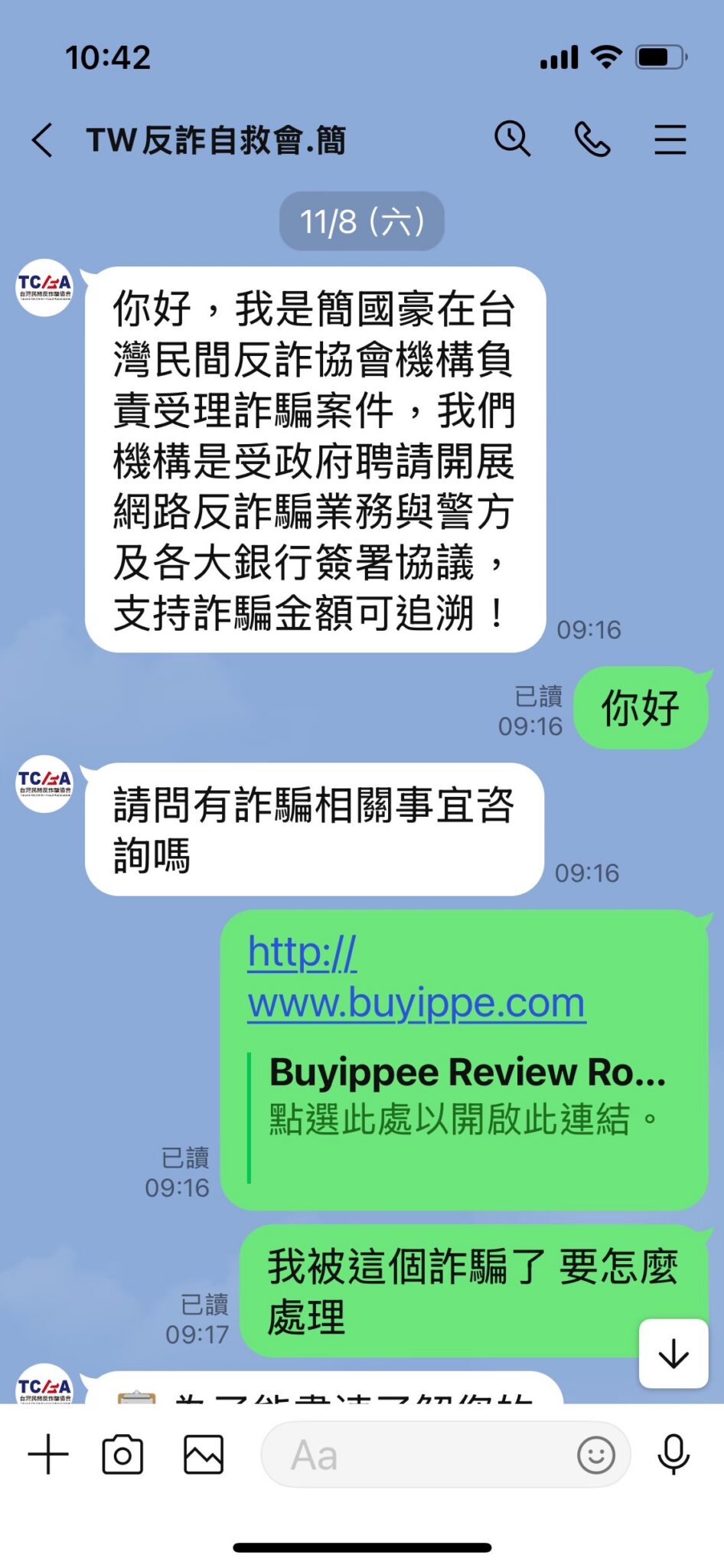724x1568 pixels.
Task: Open the http://www.buyippe.com link
Action: pos(416,980)
